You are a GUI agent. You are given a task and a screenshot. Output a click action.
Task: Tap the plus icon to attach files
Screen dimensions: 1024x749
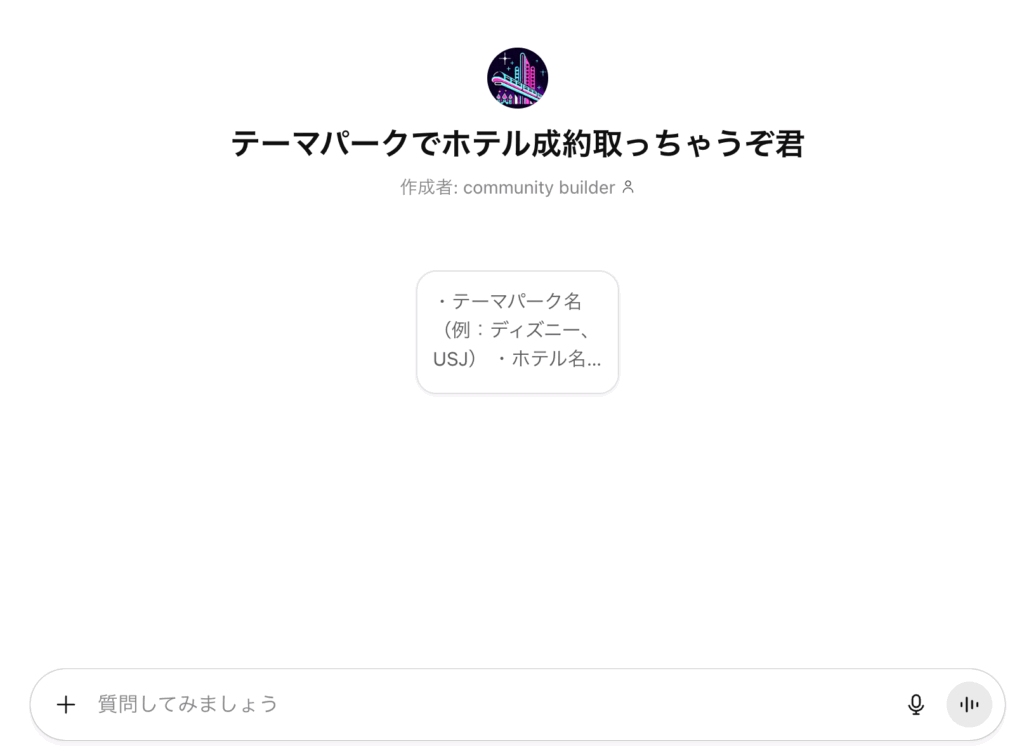66,704
